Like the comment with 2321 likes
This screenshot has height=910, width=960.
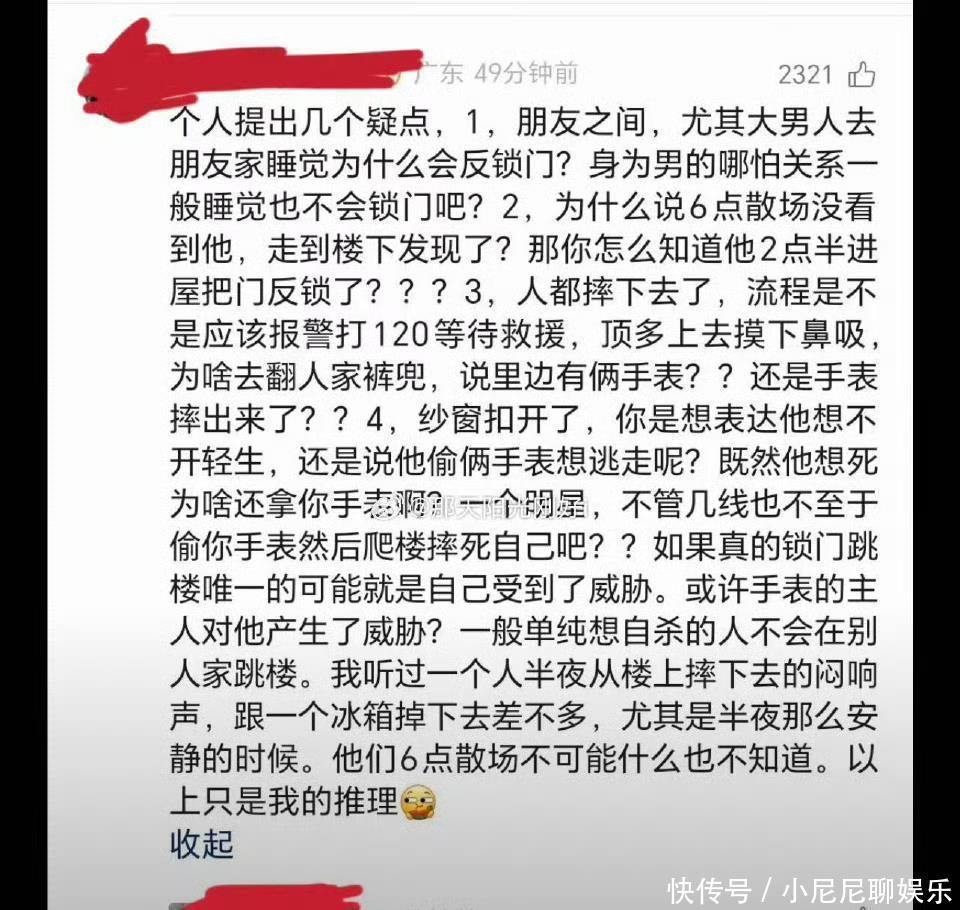coord(861,74)
